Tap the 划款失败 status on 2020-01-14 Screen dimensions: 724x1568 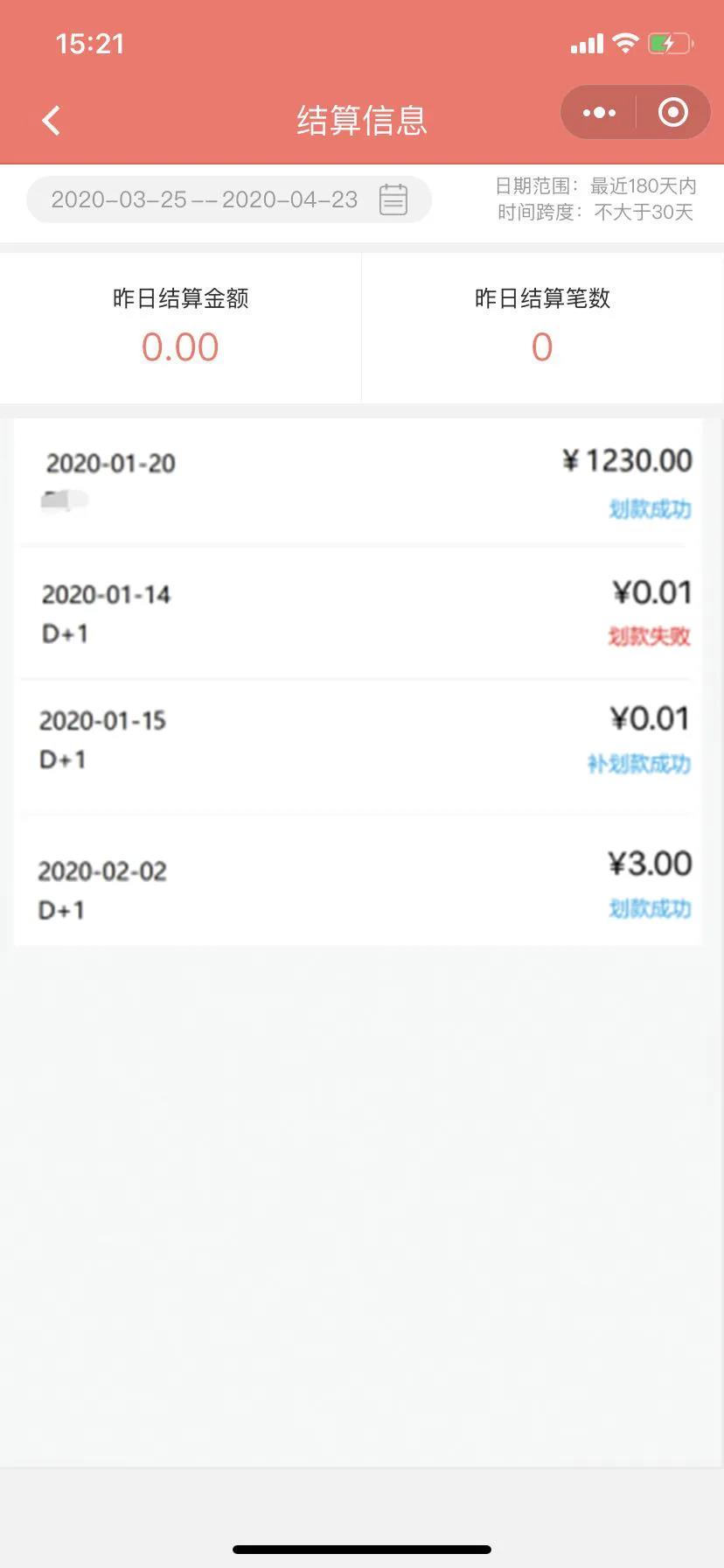click(x=650, y=637)
